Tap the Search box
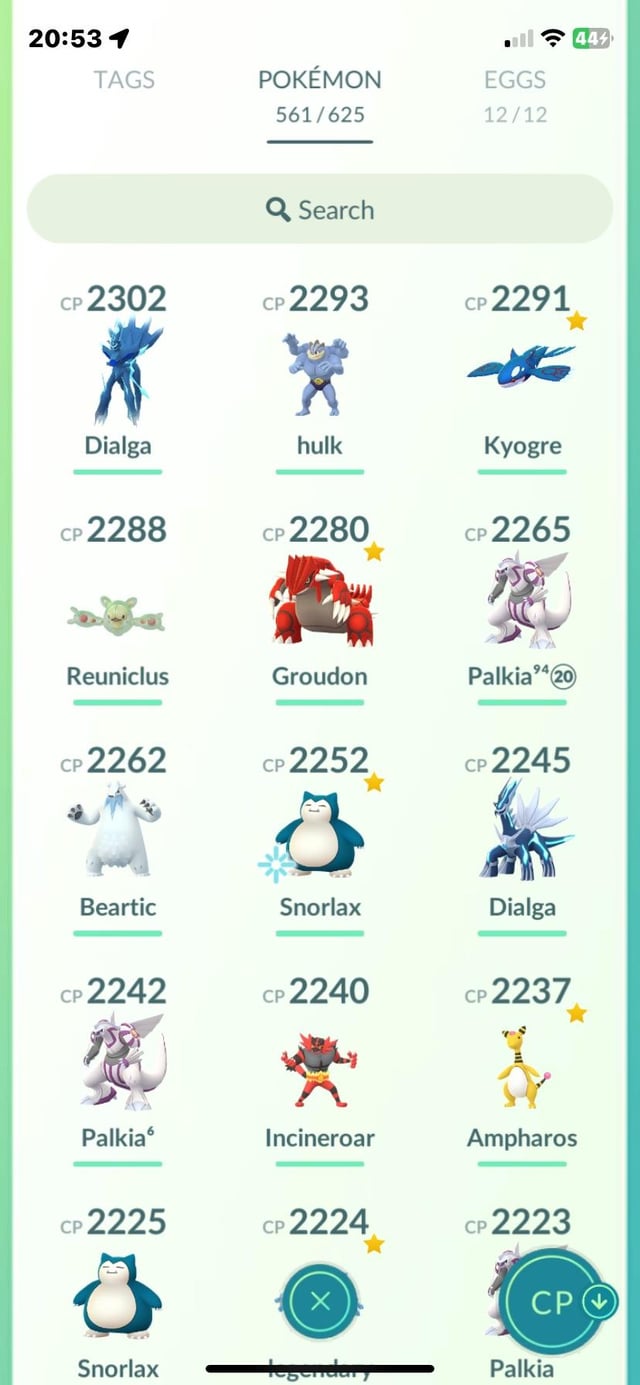This screenshot has height=1385, width=640. point(319,210)
